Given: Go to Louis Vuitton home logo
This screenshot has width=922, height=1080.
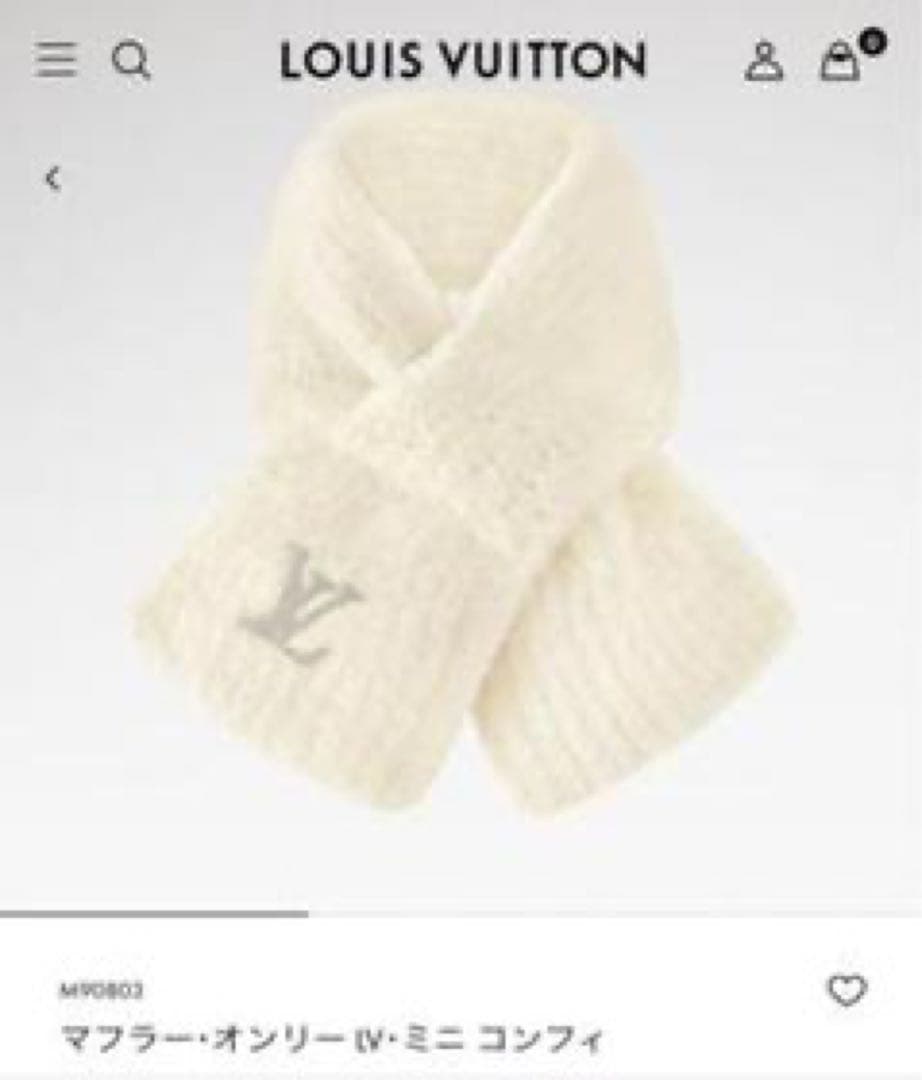Looking at the screenshot, I should 462,61.
